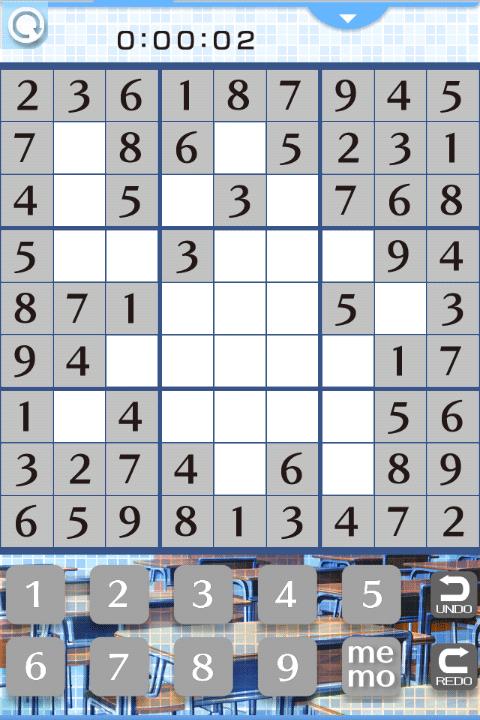The width and height of the screenshot is (480, 720).
Task: Enter number 6 from the keypad
Action: pyautogui.click(x=35, y=666)
